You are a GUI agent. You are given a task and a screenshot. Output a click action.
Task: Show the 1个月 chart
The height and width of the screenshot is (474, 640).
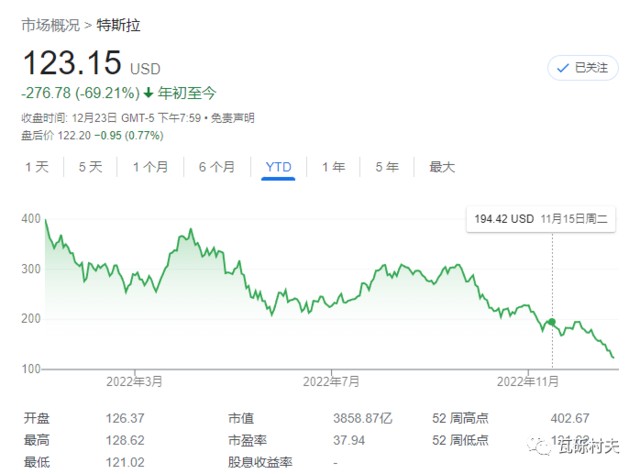(x=150, y=167)
